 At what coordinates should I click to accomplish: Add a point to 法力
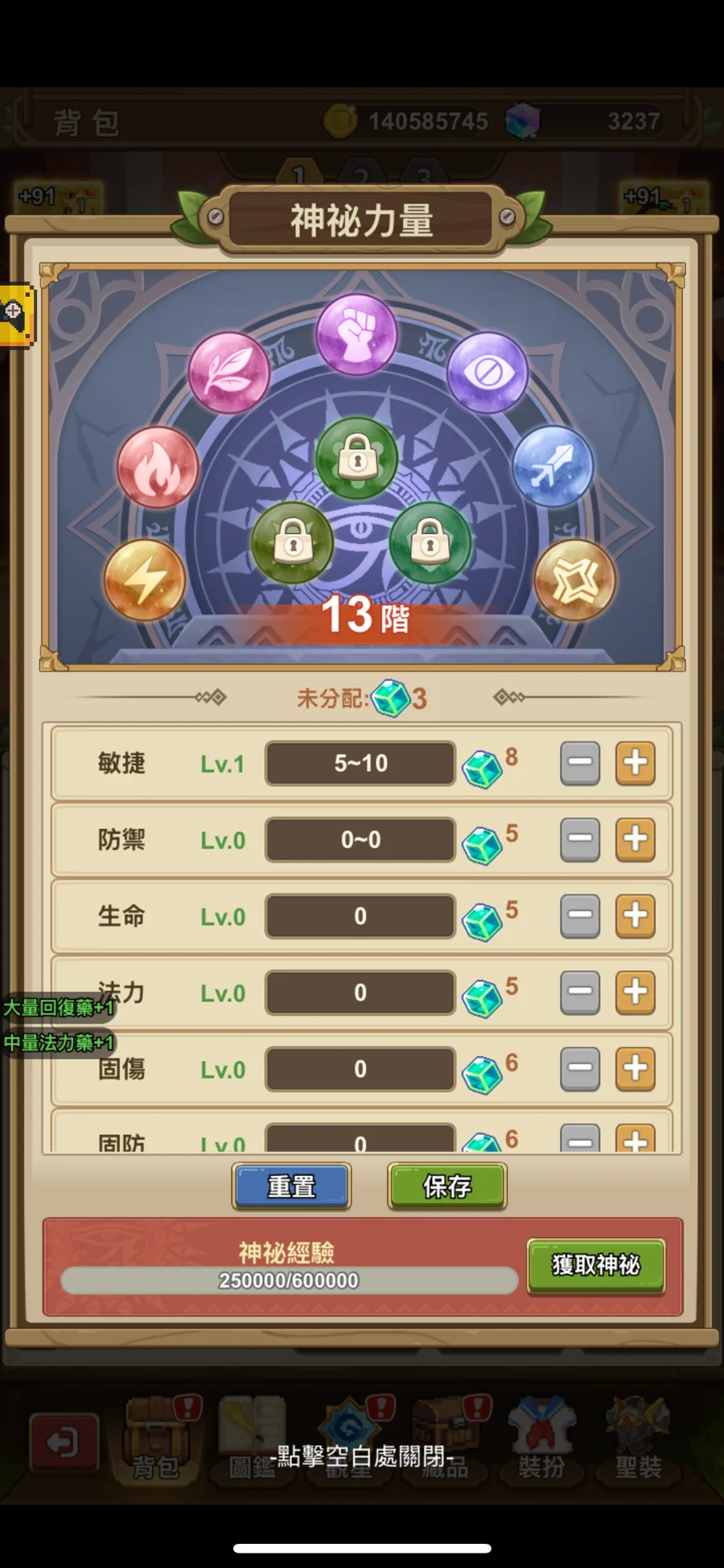click(x=635, y=992)
